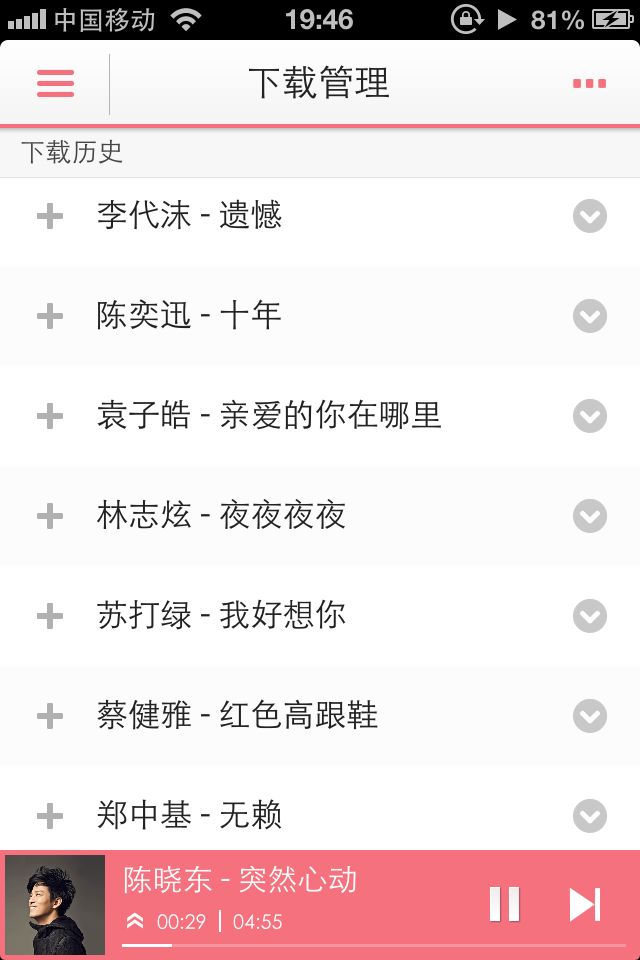Screen dimensions: 640x960
Task: Pause the current song
Action: point(505,904)
